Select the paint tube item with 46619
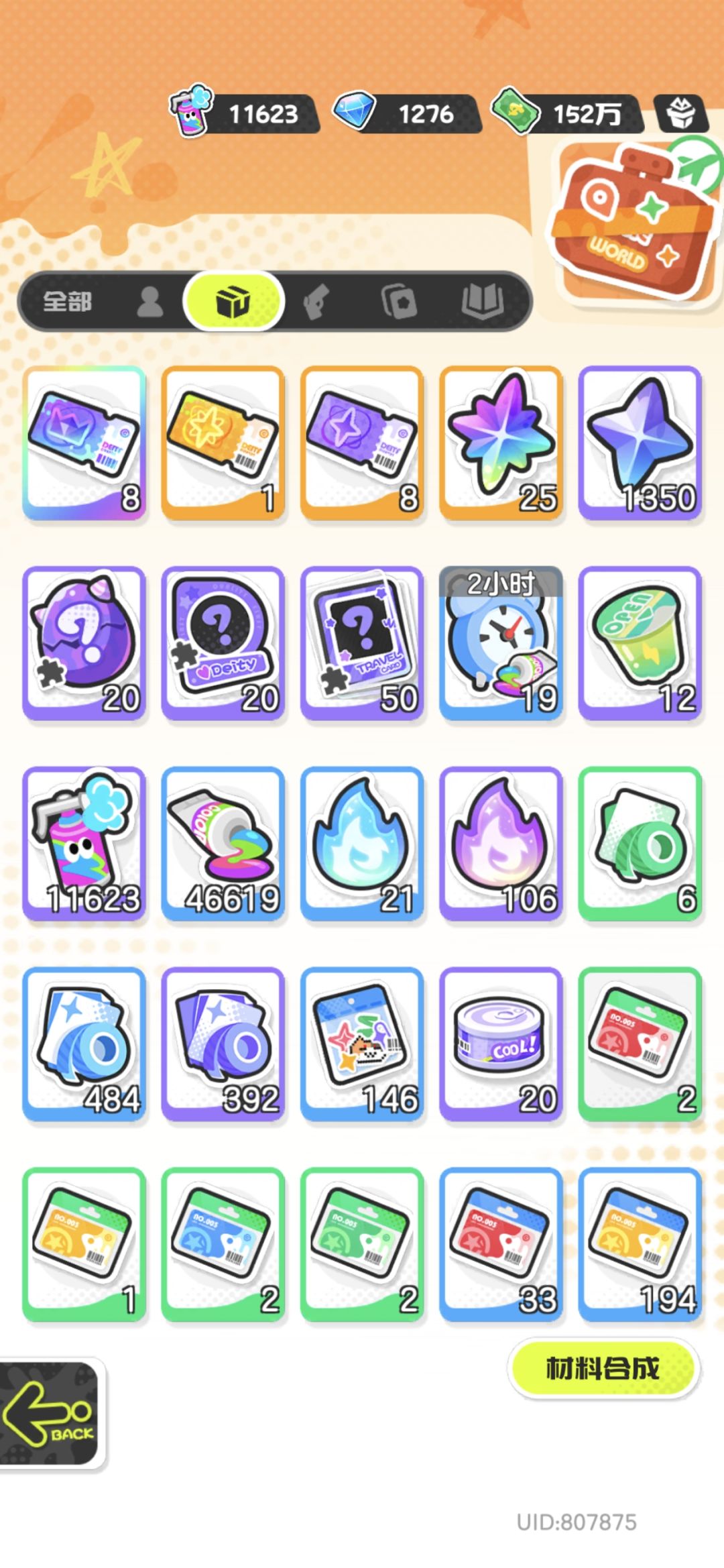The height and width of the screenshot is (1568, 724). [223, 844]
